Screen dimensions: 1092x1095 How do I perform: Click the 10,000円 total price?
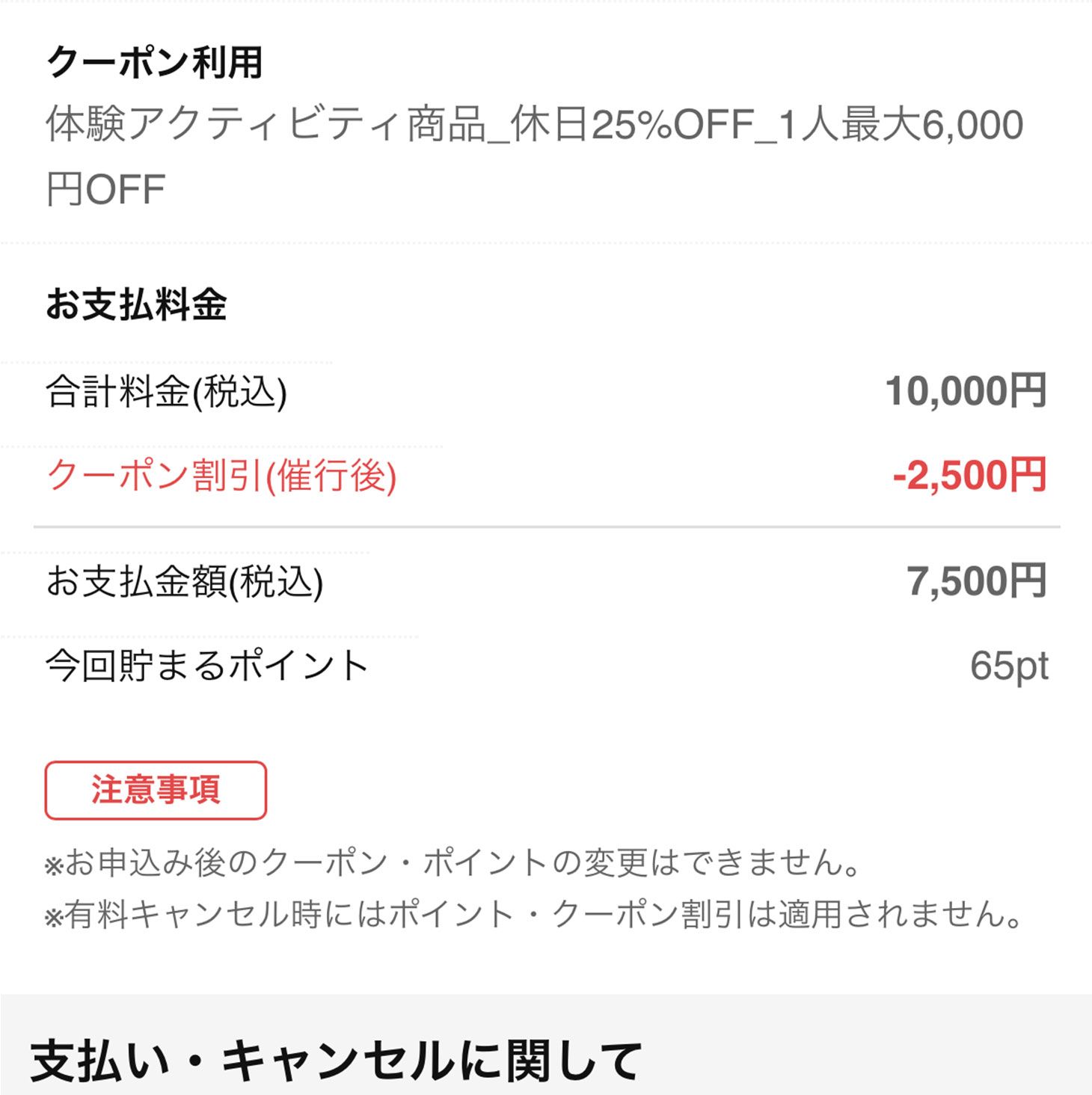pyautogui.click(x=965, y=390)
